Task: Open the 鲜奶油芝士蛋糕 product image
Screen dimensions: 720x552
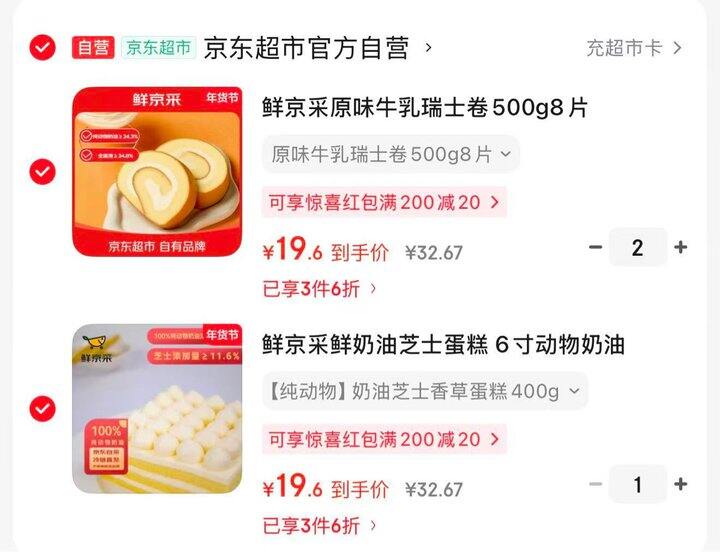Action: [156, 408]
